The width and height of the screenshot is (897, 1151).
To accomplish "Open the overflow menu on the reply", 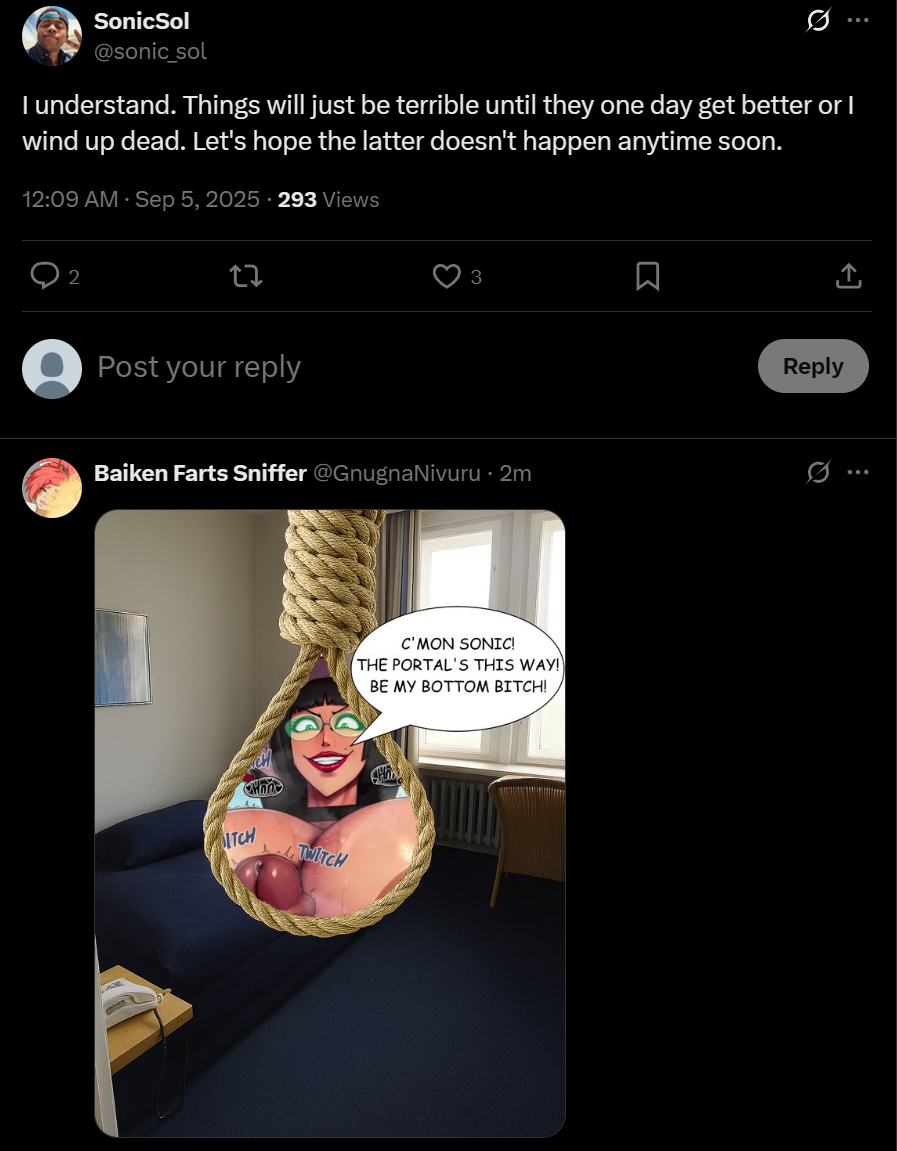I will (857, 473).
